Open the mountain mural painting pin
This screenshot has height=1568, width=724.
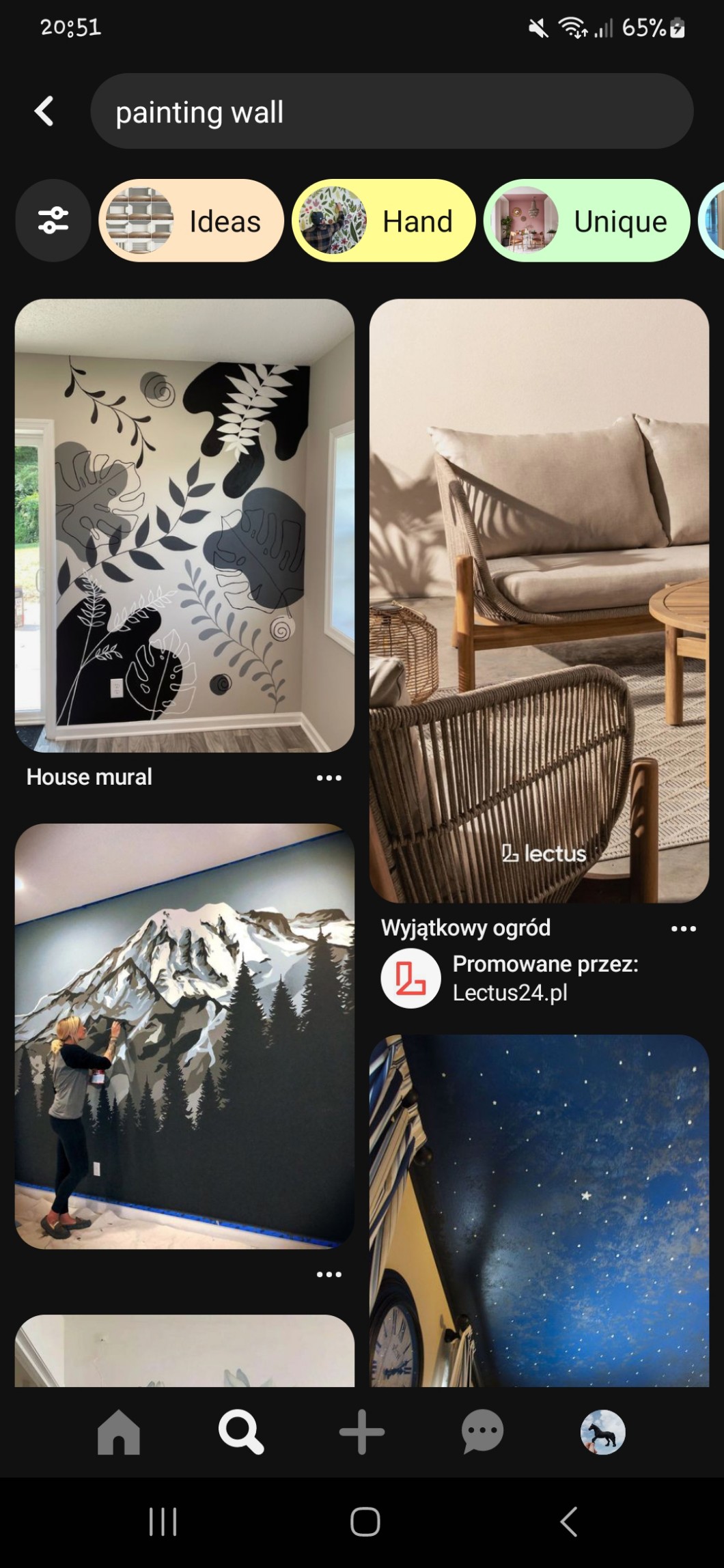coord(184,1036)
